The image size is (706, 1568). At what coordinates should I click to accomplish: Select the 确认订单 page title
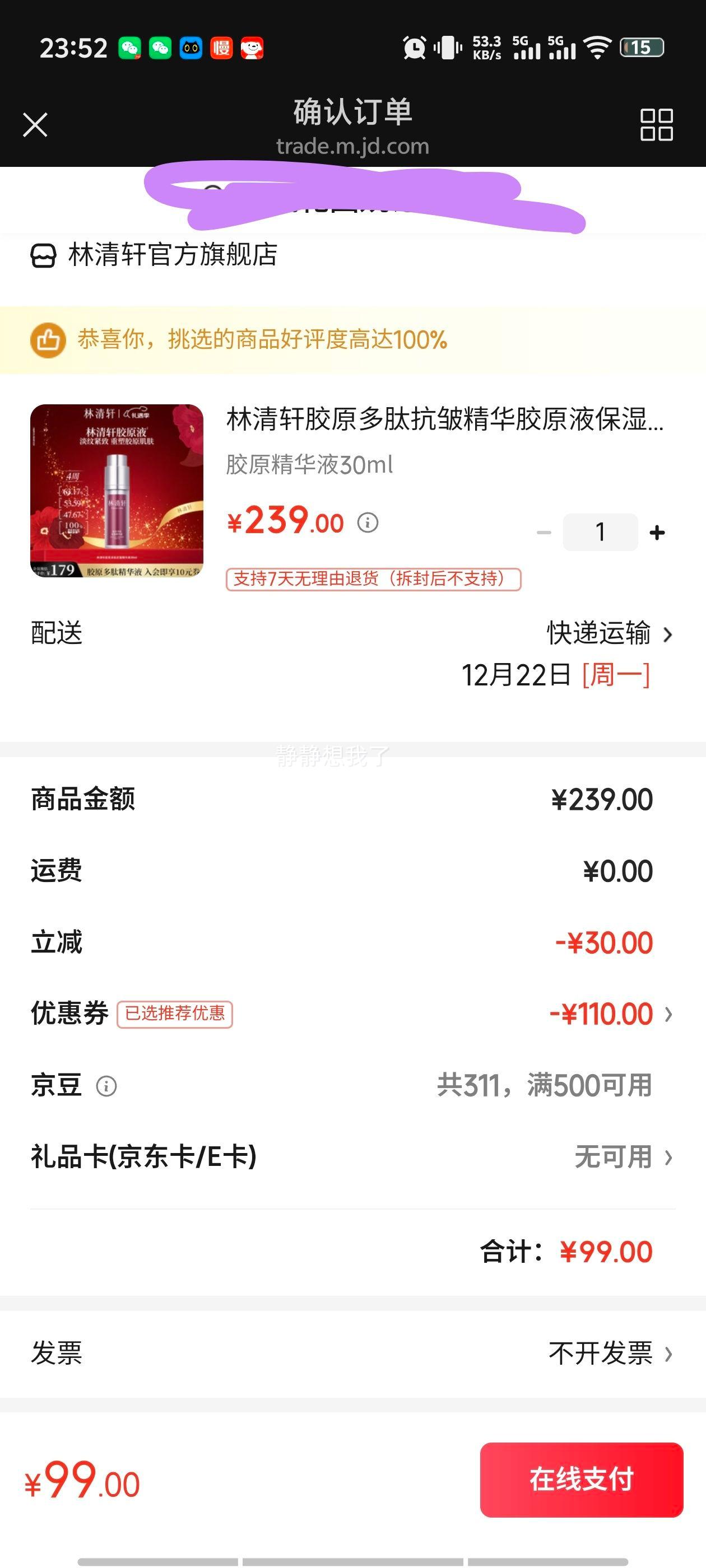coord(352,112)
